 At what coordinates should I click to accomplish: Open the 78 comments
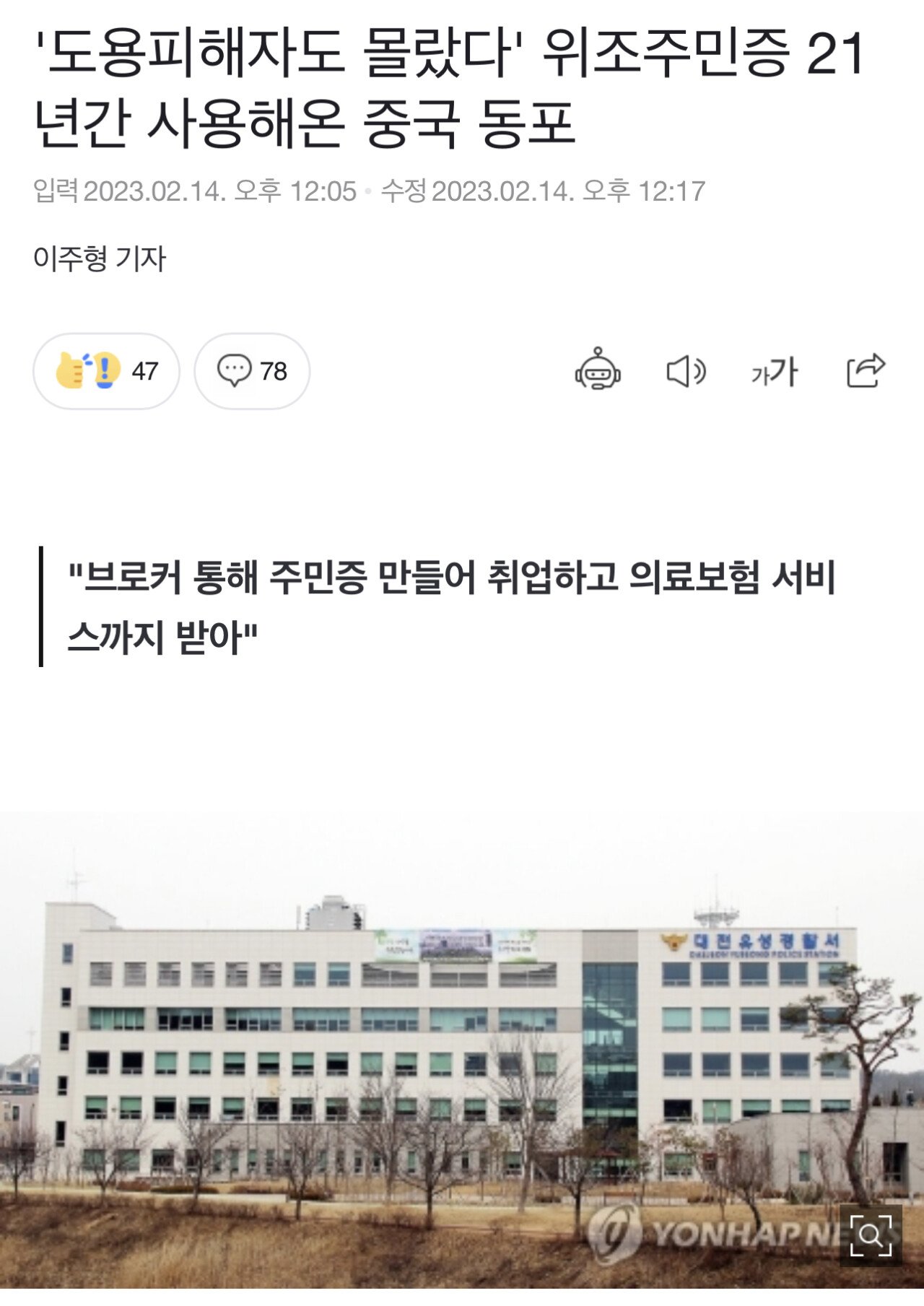pos(252,371)
